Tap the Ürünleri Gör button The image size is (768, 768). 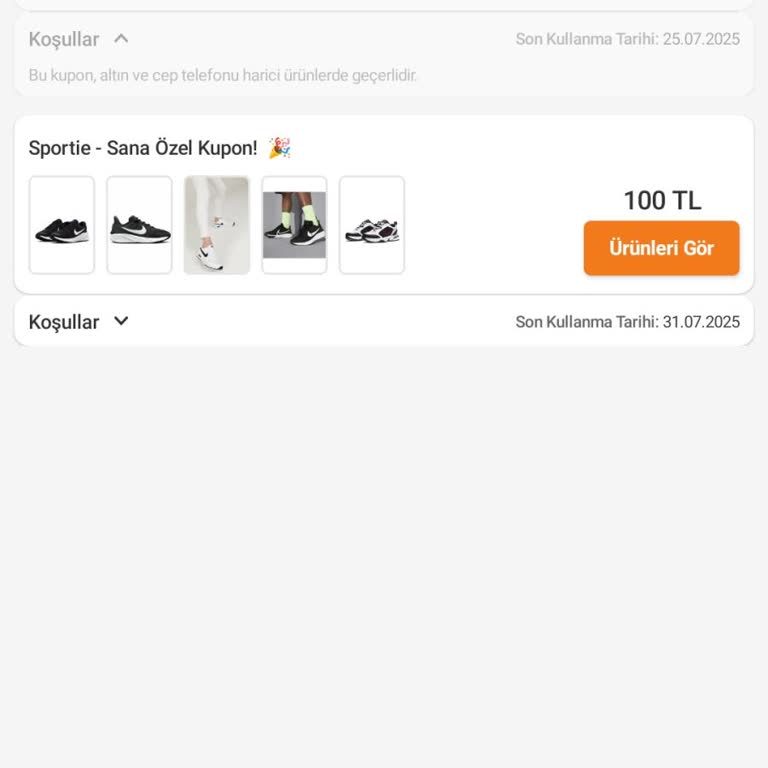coord(661,248)
